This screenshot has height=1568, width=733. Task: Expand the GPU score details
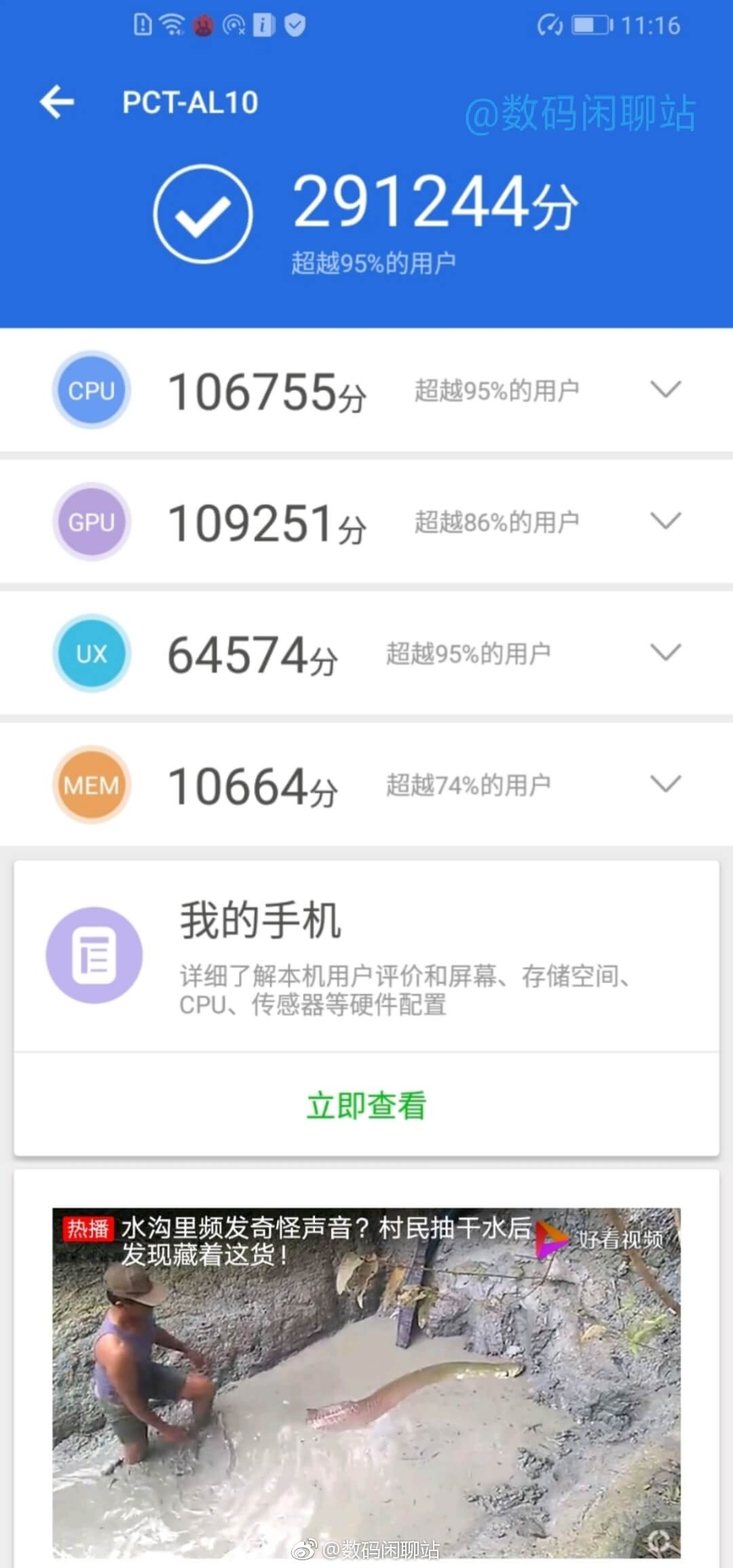pyautogui.click(x=666, y=519)
